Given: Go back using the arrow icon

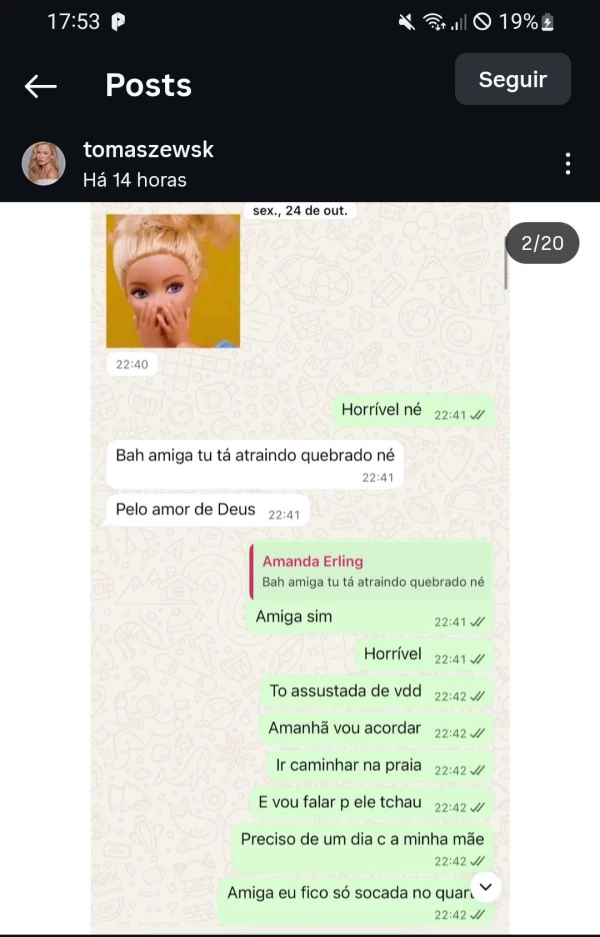Looking at the screenshot, I should 41,86.
